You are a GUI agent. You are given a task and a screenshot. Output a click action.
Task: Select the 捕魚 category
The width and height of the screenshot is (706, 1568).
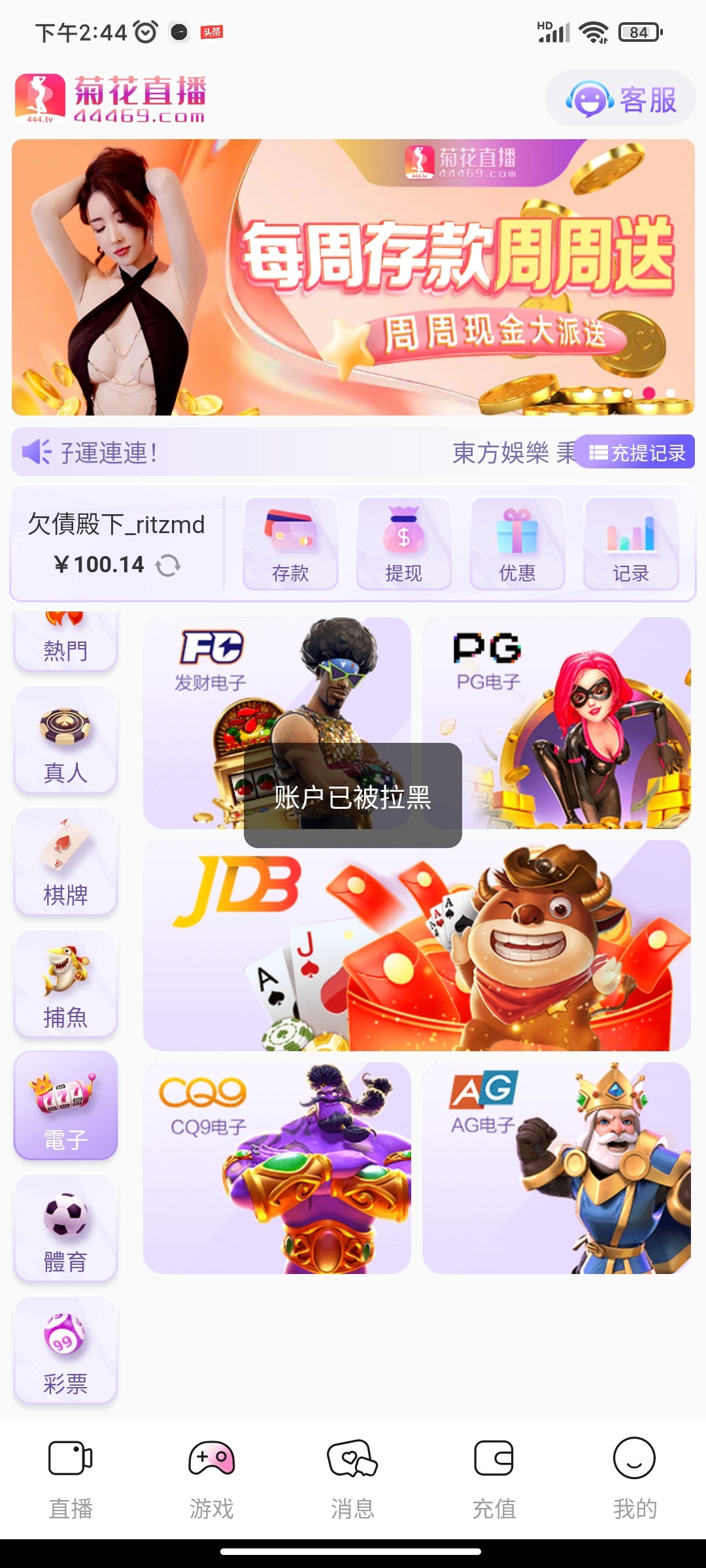[x=65, y=983]
